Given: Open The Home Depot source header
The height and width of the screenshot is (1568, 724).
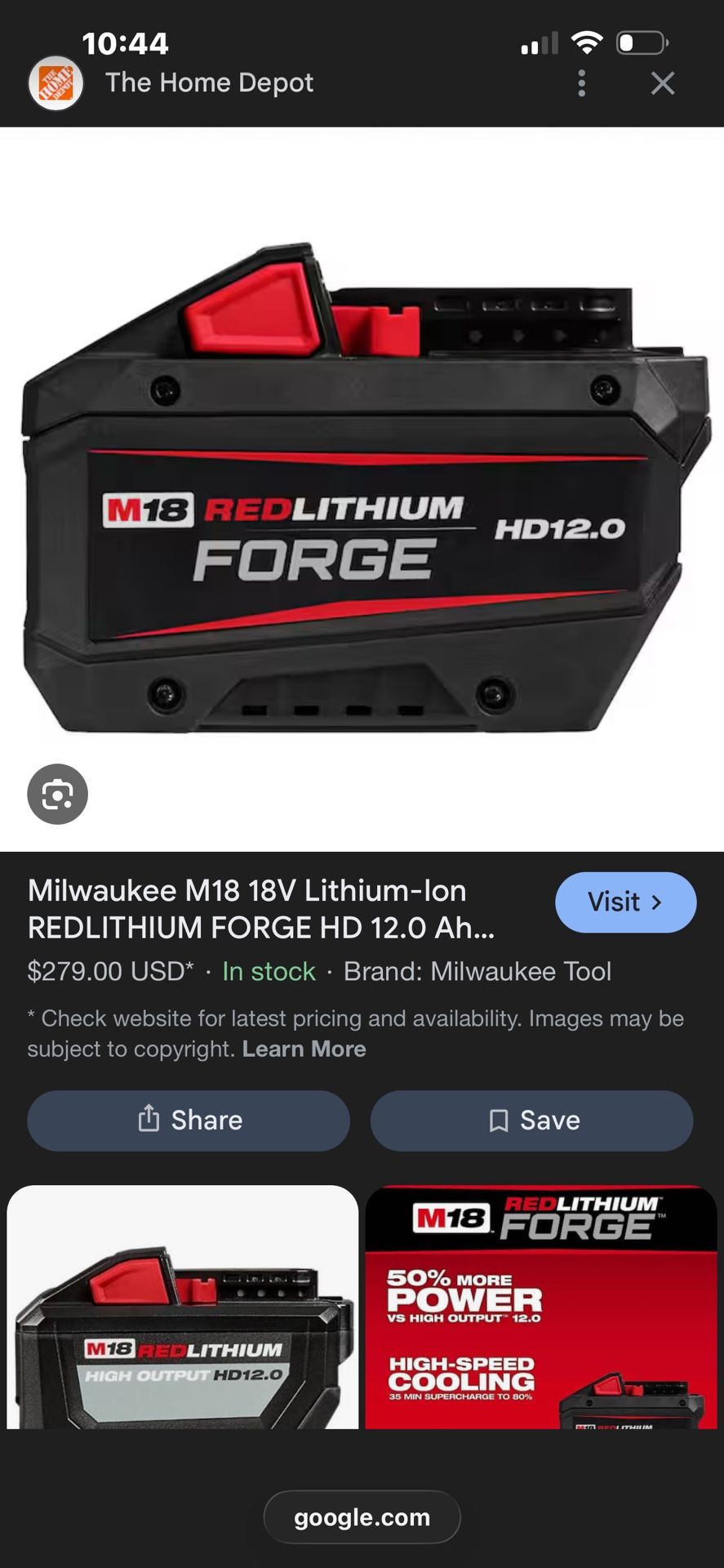Looking at the screenshot, I should 209,83.
